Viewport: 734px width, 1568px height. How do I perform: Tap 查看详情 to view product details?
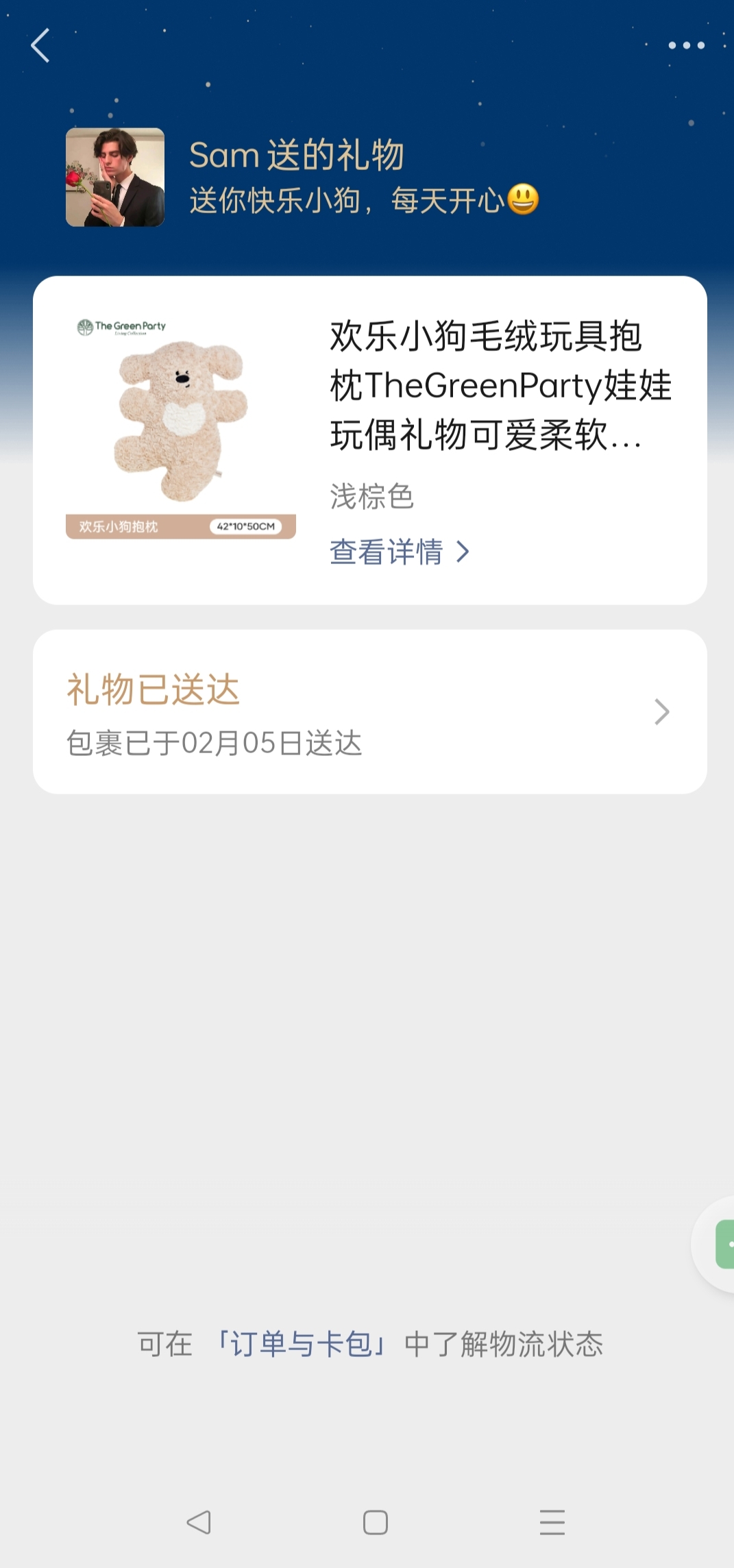400,552
